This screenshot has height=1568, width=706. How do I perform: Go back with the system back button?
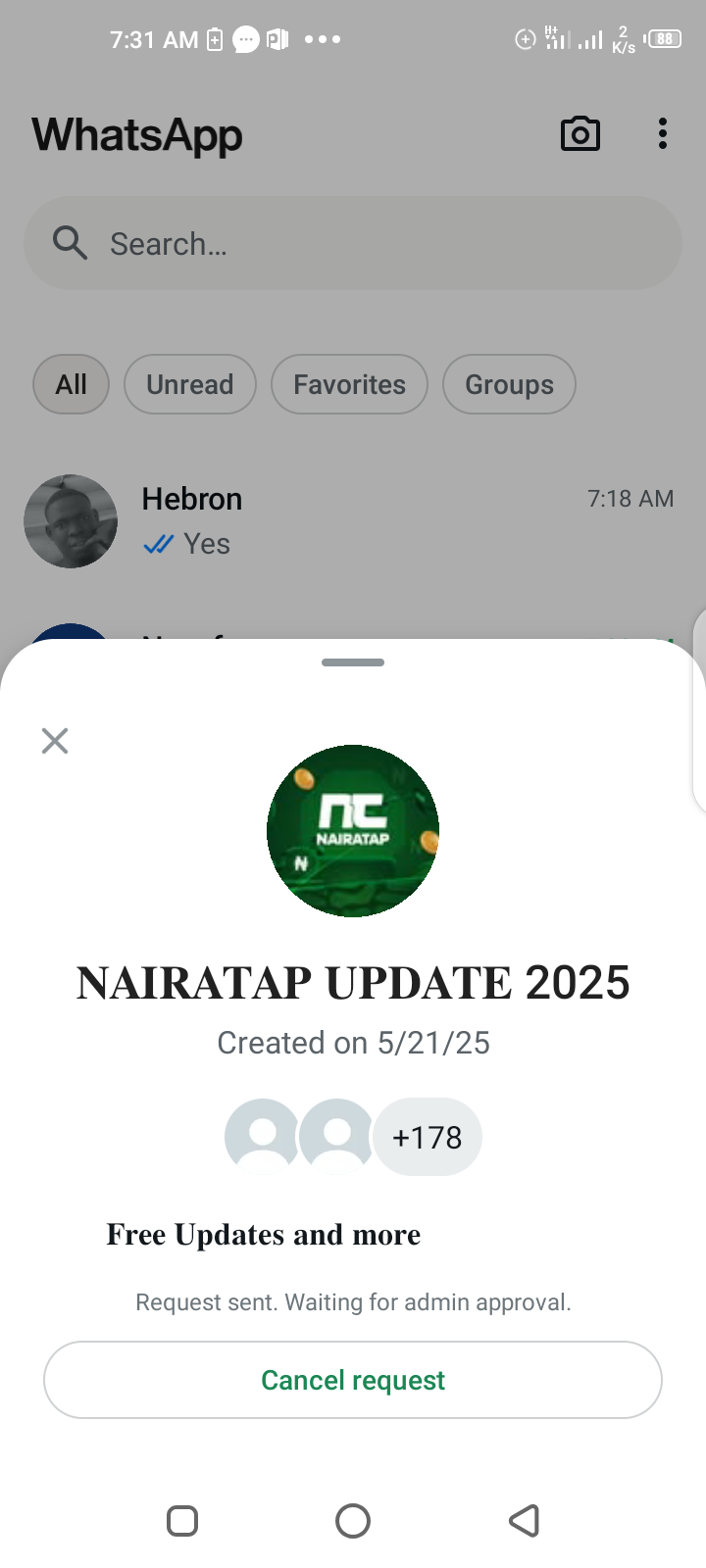(x=525, y=1521)
